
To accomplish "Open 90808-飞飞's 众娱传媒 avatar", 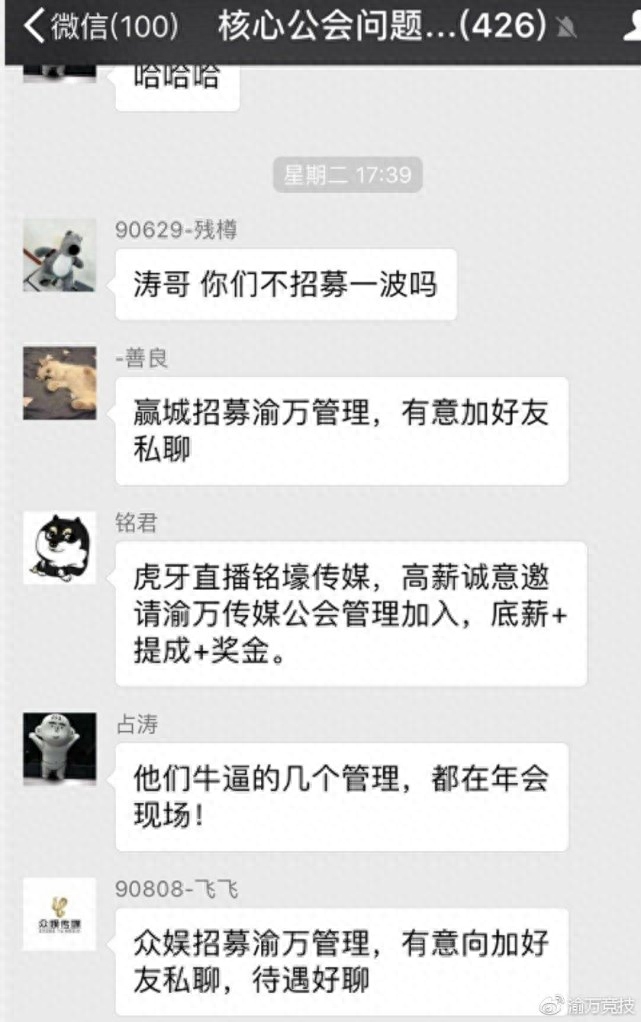I will (60, 915).
